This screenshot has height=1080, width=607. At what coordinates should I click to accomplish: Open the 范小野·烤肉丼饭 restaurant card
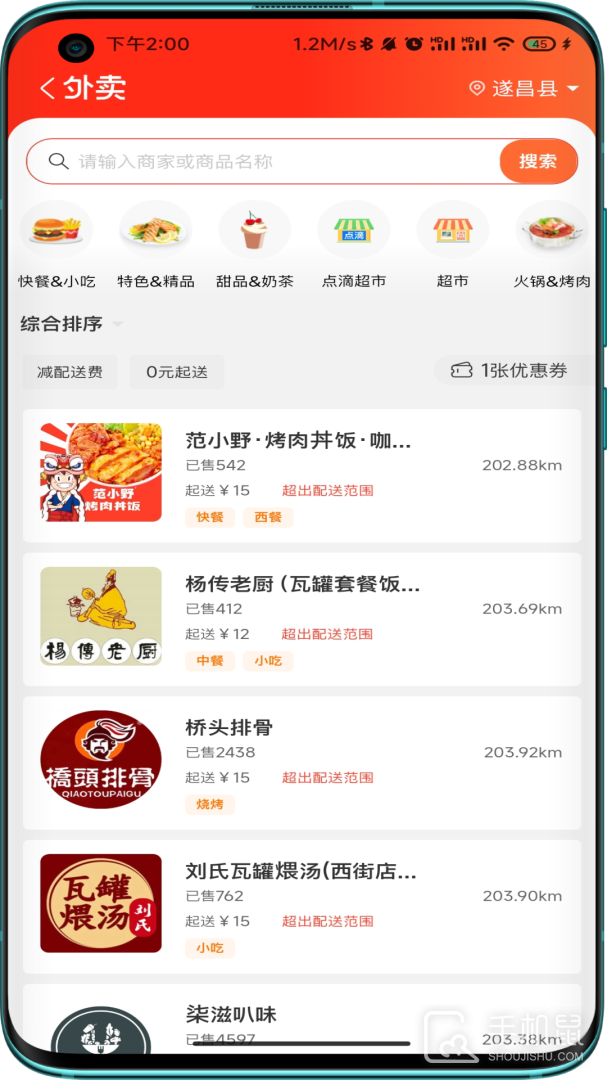[301, 476]
